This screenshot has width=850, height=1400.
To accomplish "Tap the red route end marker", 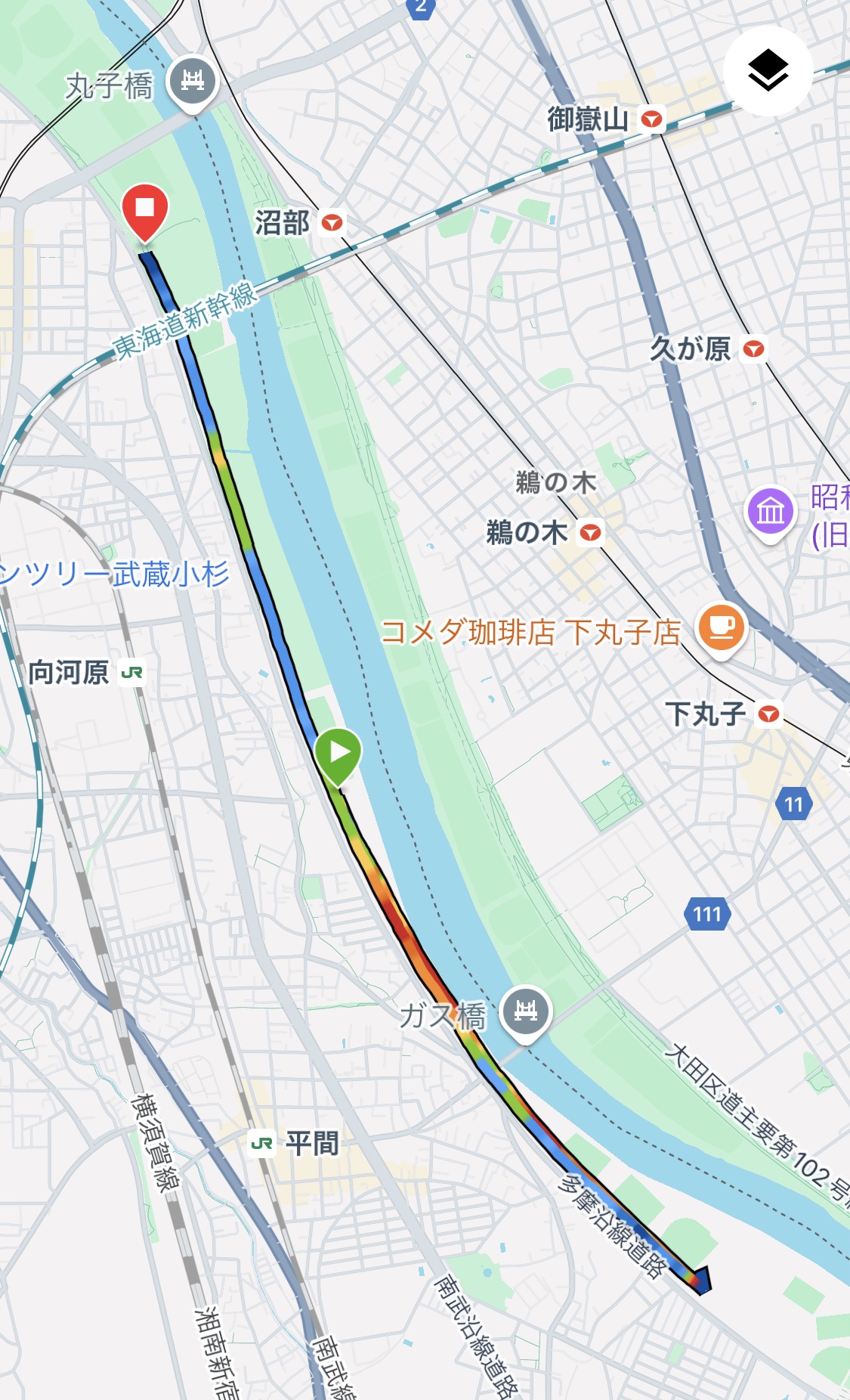I will point(144,209).
